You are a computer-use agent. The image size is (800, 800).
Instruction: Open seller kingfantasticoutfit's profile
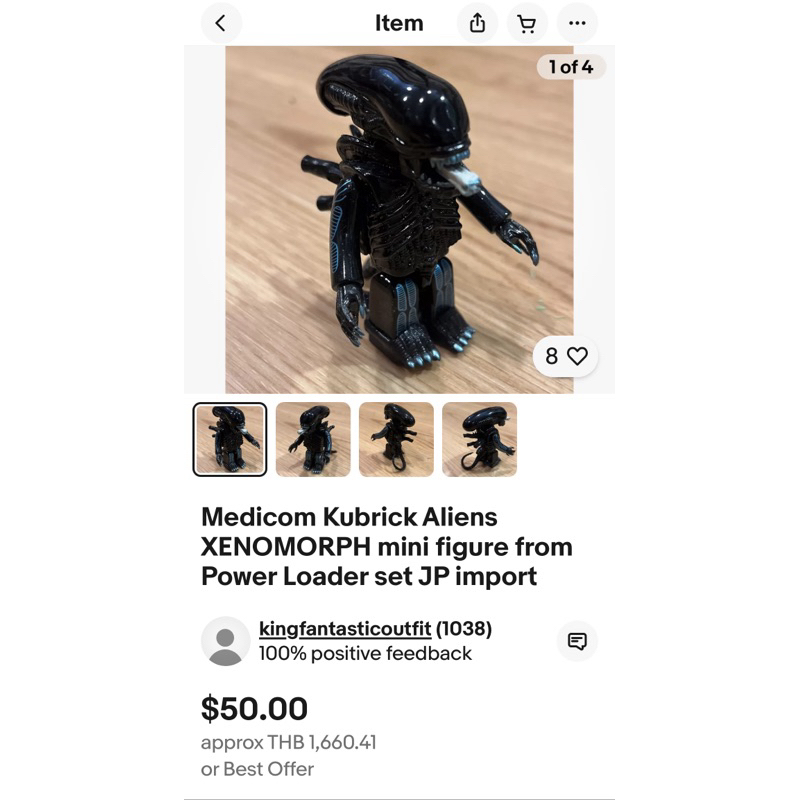pos(345,629)
